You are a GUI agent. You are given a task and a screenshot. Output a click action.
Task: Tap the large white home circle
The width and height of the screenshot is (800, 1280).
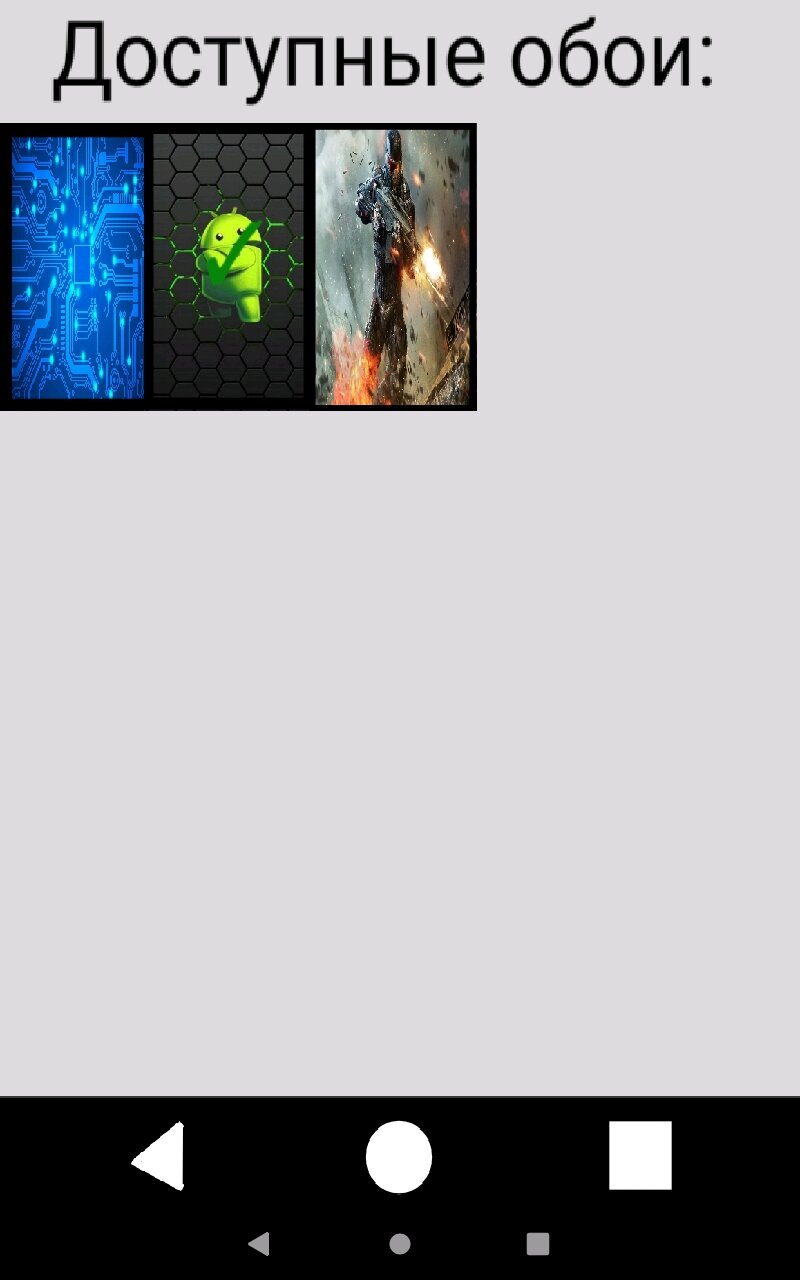click(399, 1157)
